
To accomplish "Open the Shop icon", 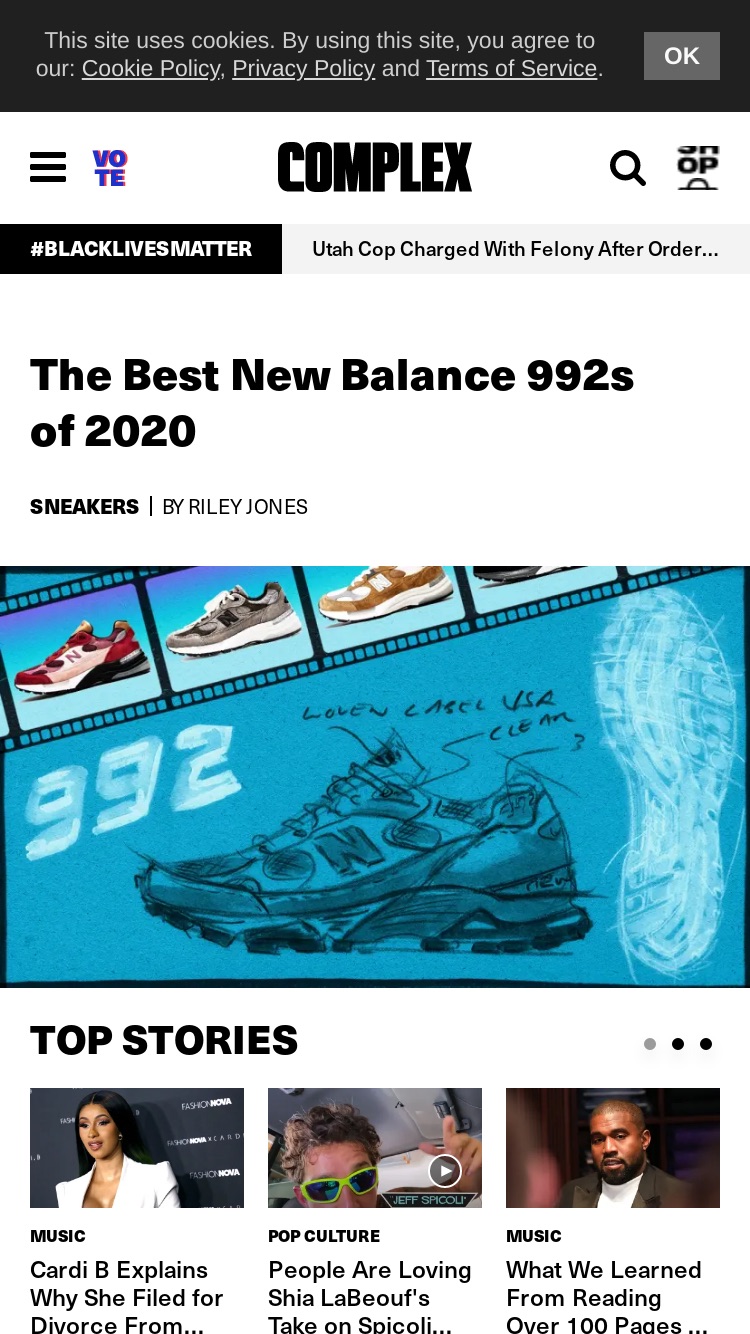I will pos(698,168).
